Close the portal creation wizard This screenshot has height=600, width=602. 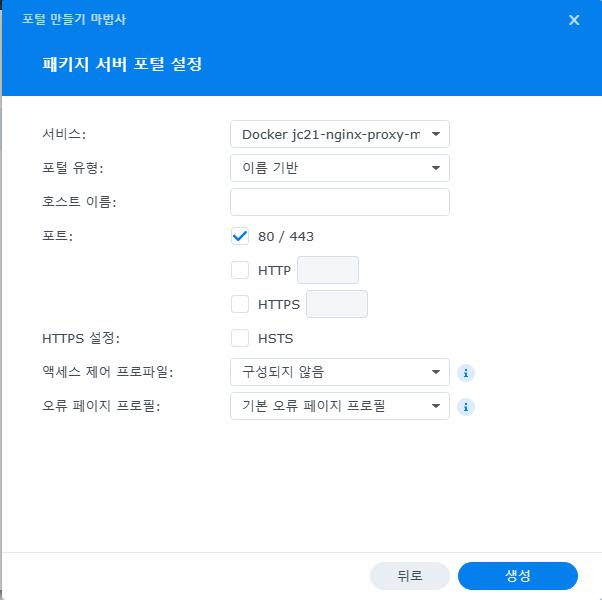(x=574, y=20)
